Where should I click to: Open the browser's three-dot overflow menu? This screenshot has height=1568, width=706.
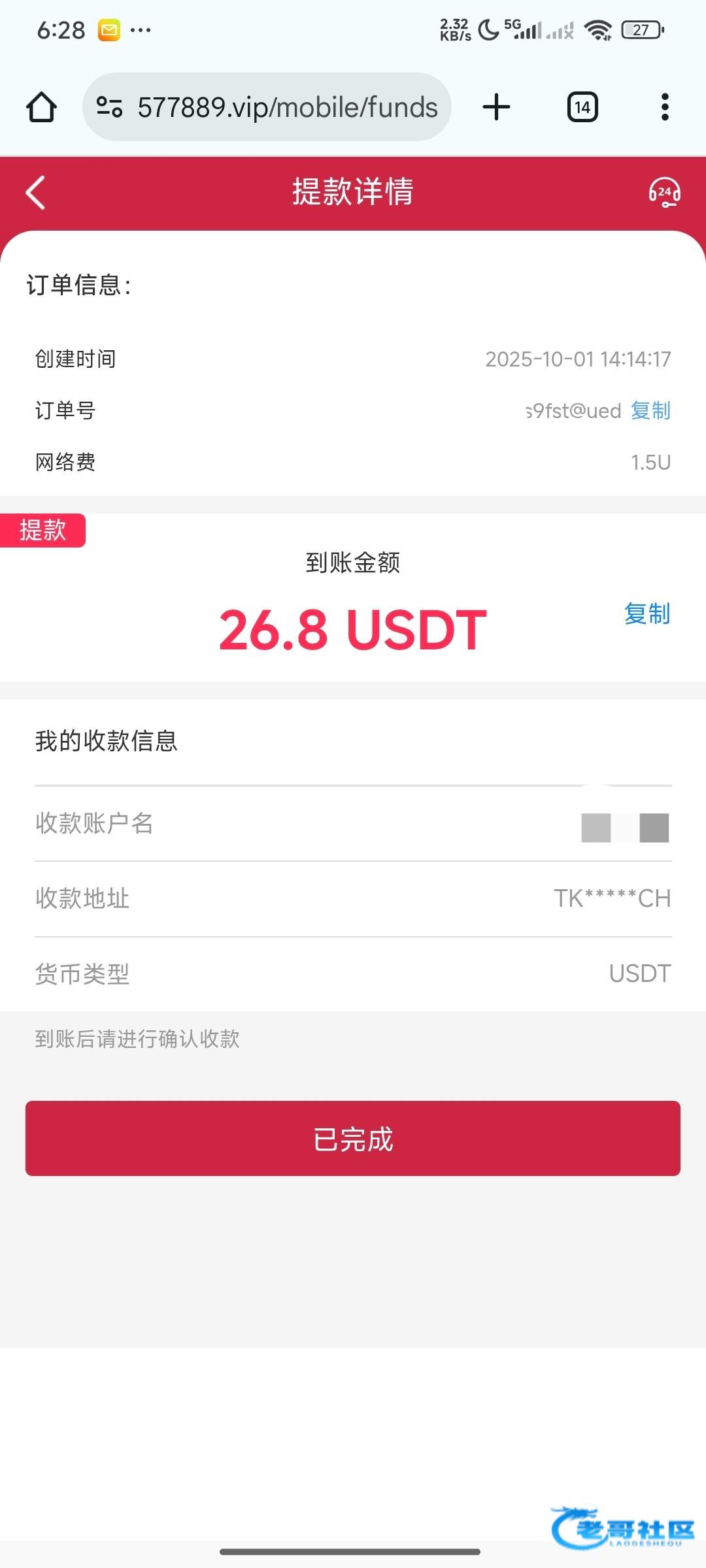(665, 107)
